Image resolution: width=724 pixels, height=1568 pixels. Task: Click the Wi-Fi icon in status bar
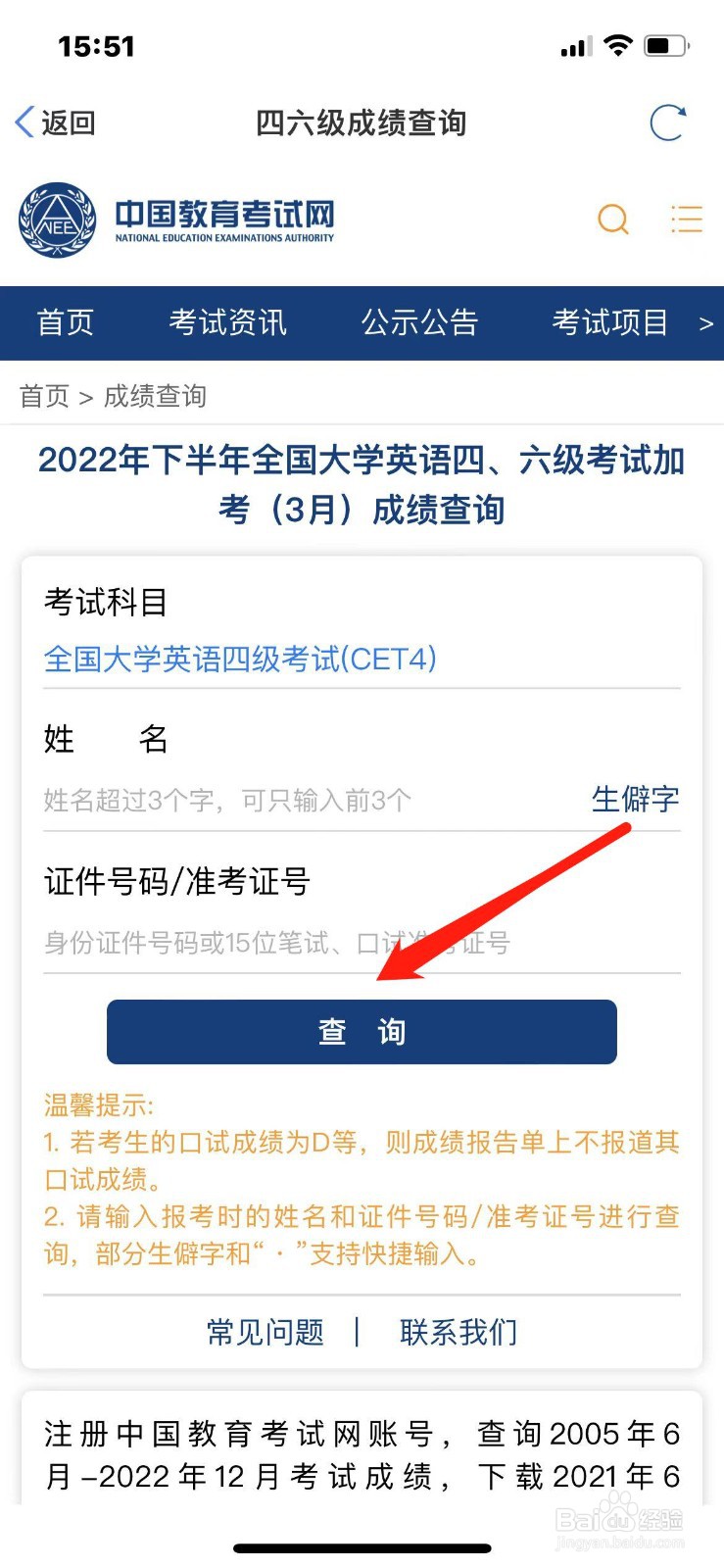point(619,45)
